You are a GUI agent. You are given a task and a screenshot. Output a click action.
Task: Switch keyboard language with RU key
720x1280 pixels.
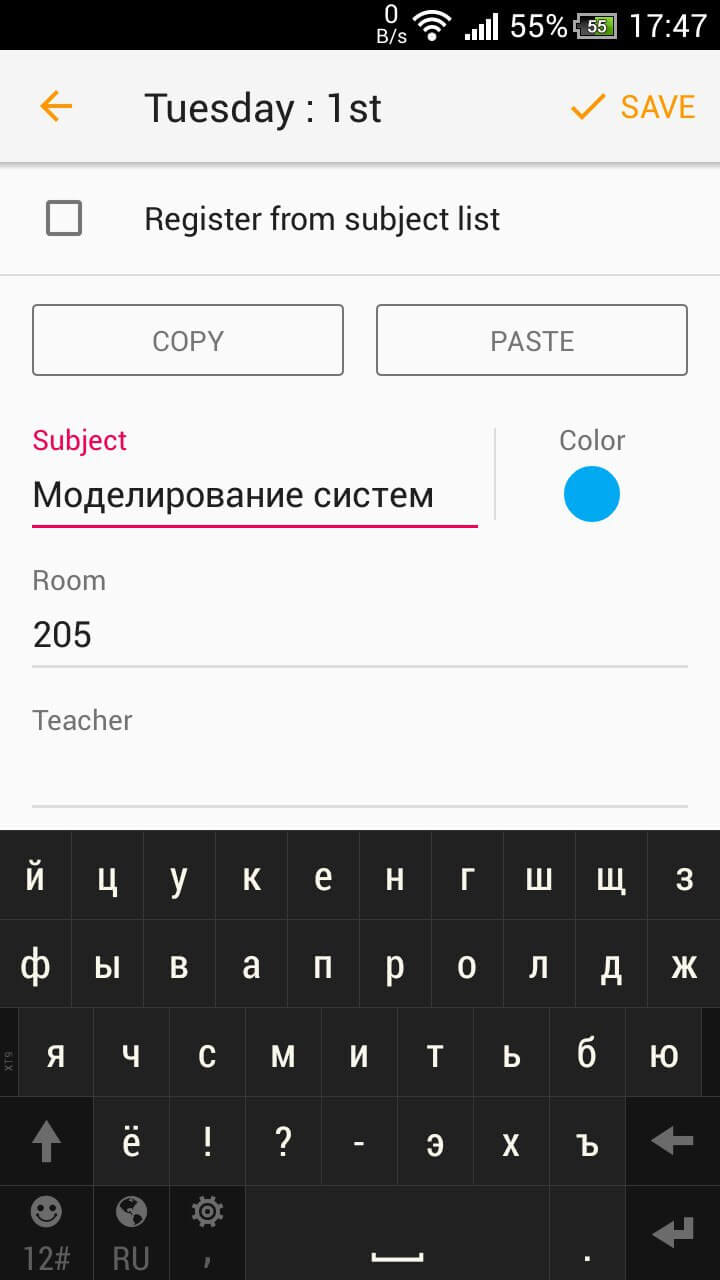click(x=131, y=1234)
